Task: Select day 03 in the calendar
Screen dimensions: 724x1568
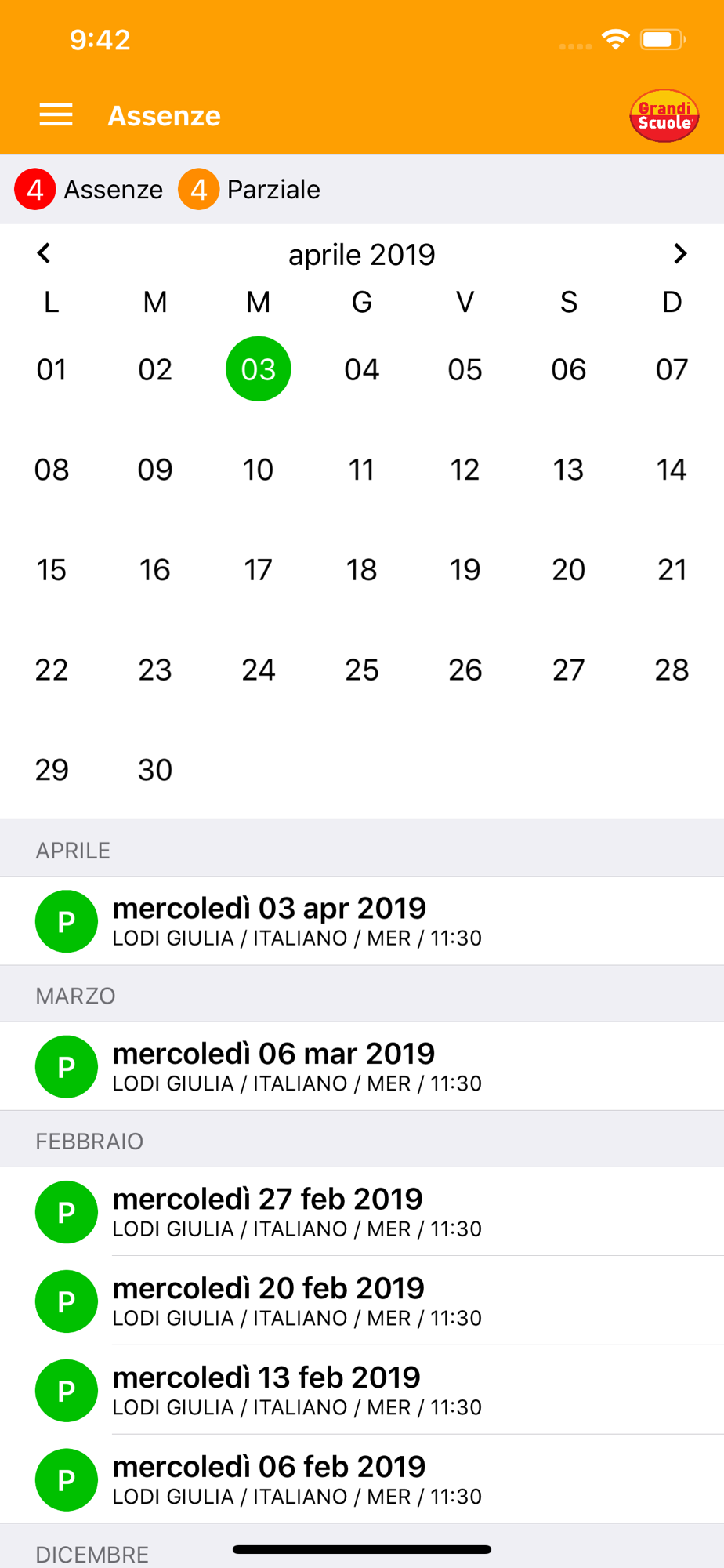Action: (259, 369)
